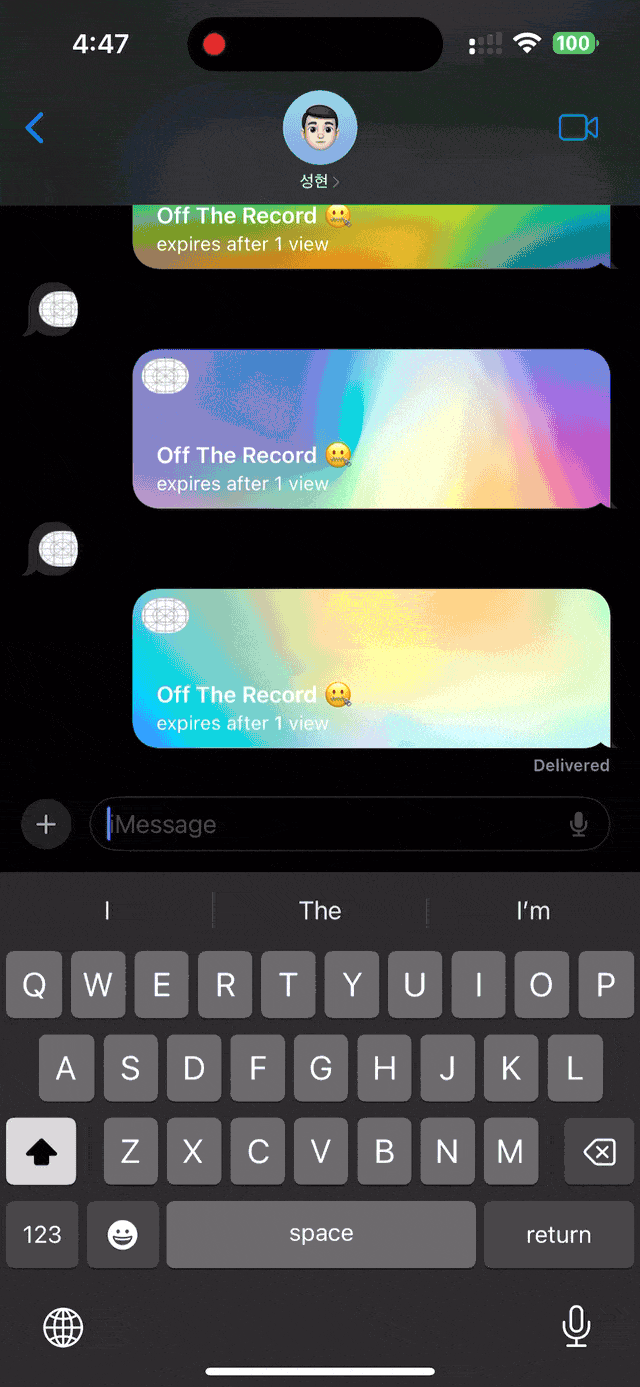
Task: Start keyboard dictation with the microphone
Action: click(x=576, y=1326)
